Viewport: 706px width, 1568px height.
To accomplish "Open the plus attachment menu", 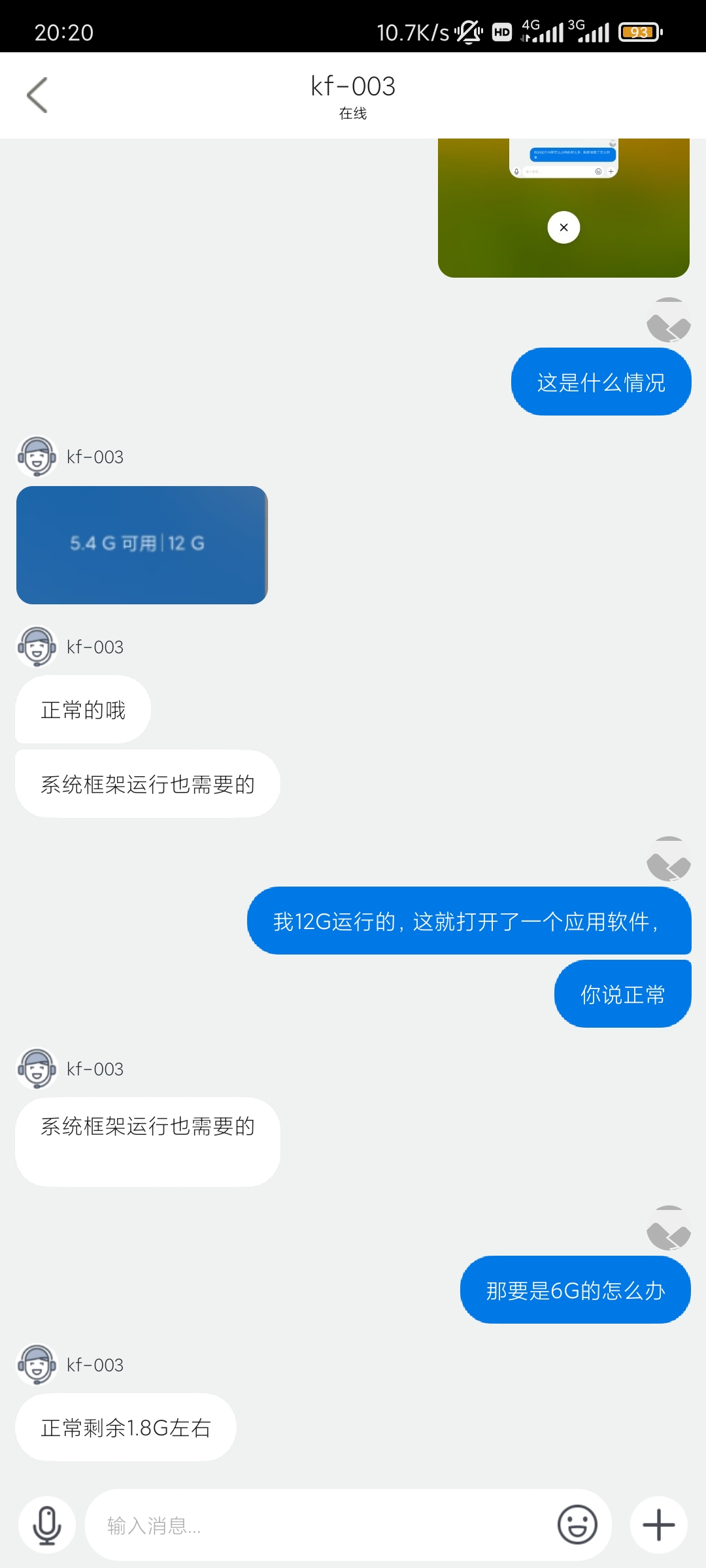I will (658, 1526).
